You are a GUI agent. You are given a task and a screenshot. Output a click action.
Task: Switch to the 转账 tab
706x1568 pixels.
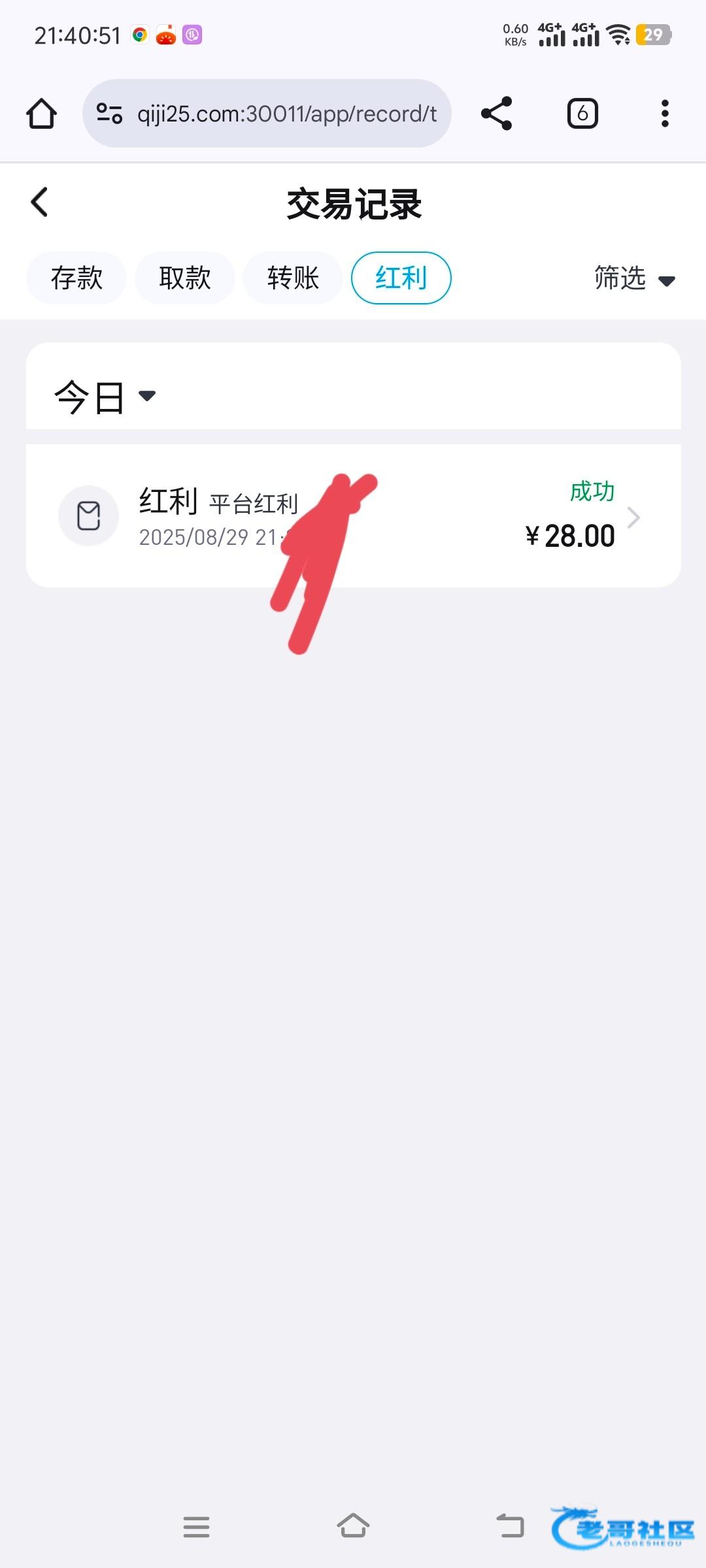[293, 278]
